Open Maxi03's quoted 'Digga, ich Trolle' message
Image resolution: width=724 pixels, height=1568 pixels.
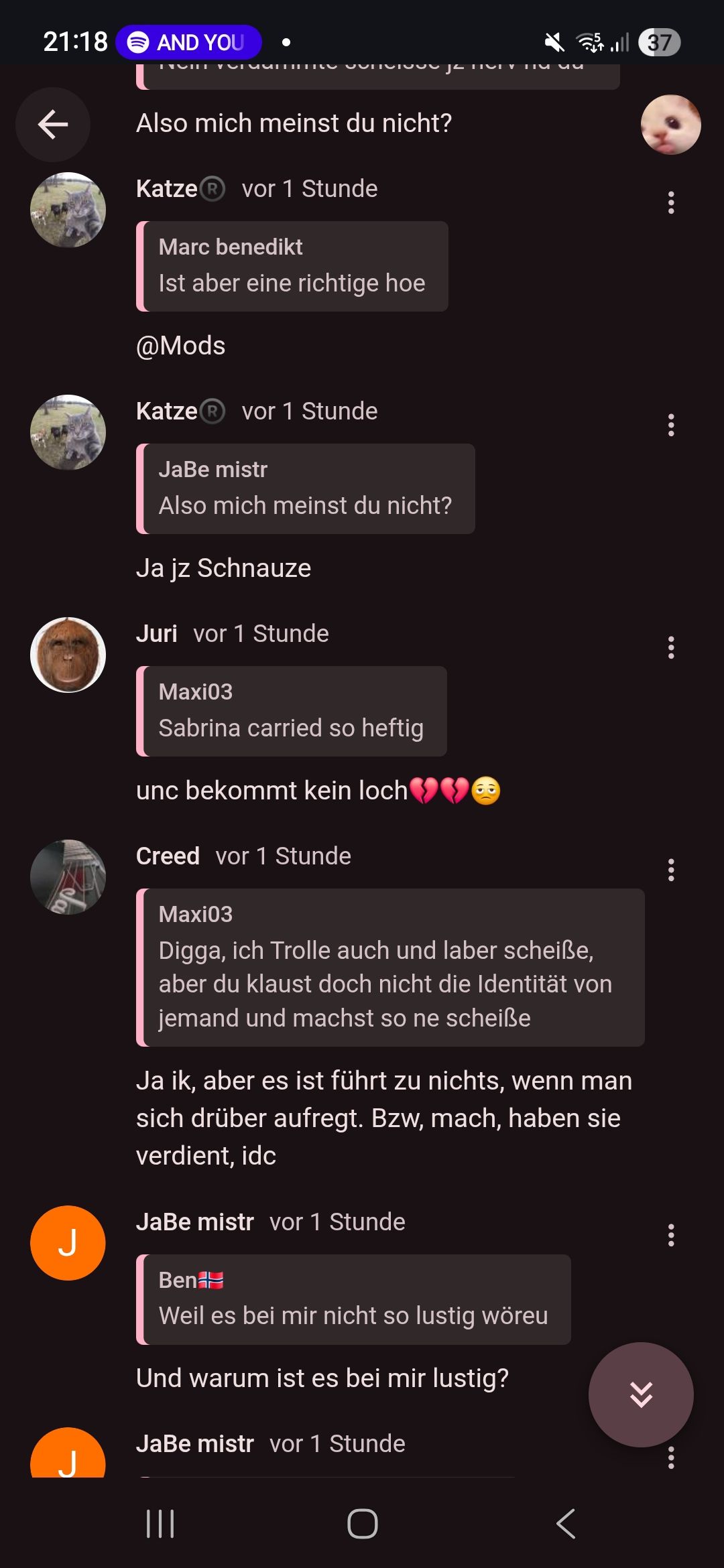[390, 967]
